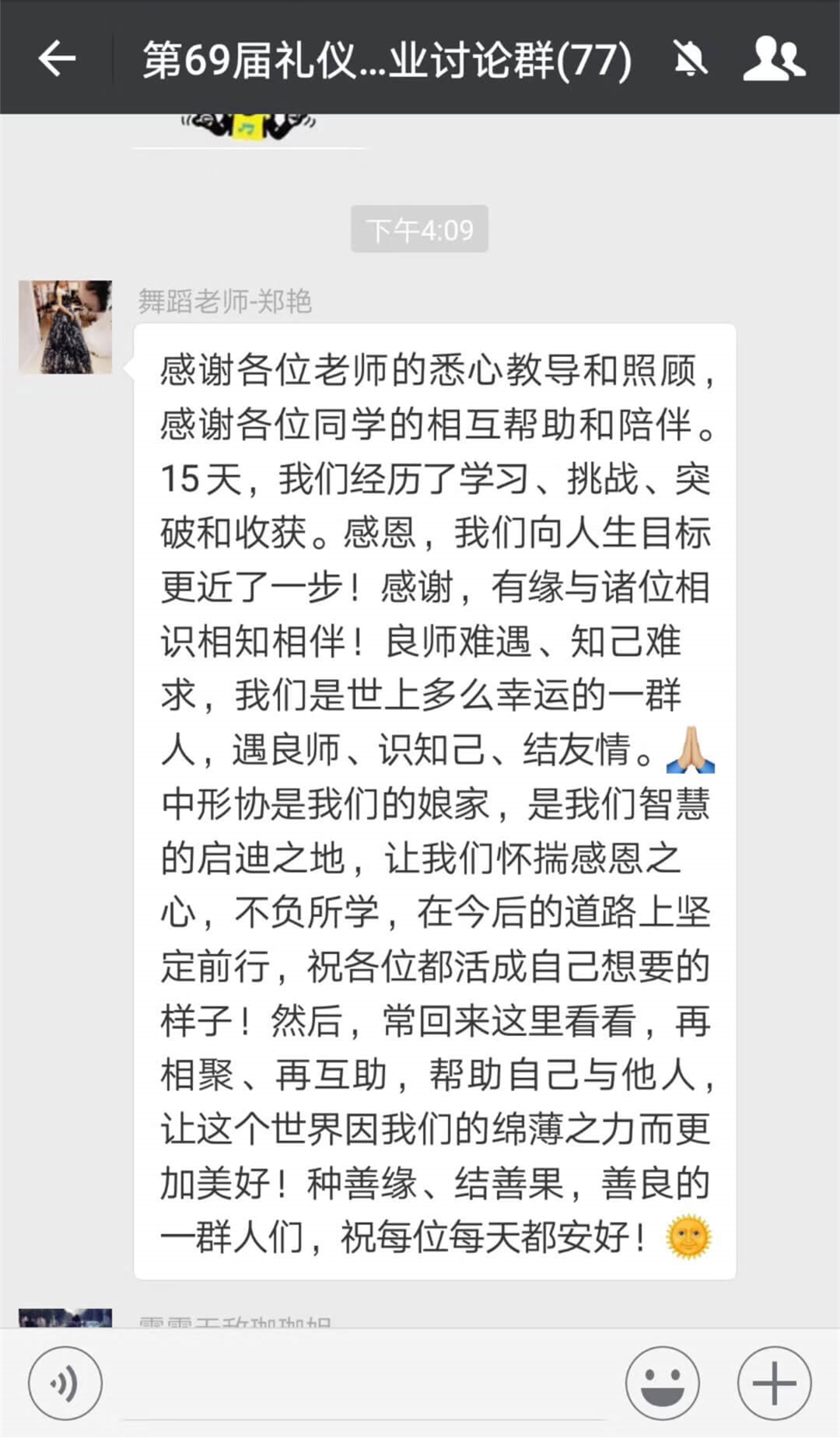The height and width of the screenshot is (1438, 840).
Task: Open the emoji sticker panel
Action: [x=663, y=1384]
